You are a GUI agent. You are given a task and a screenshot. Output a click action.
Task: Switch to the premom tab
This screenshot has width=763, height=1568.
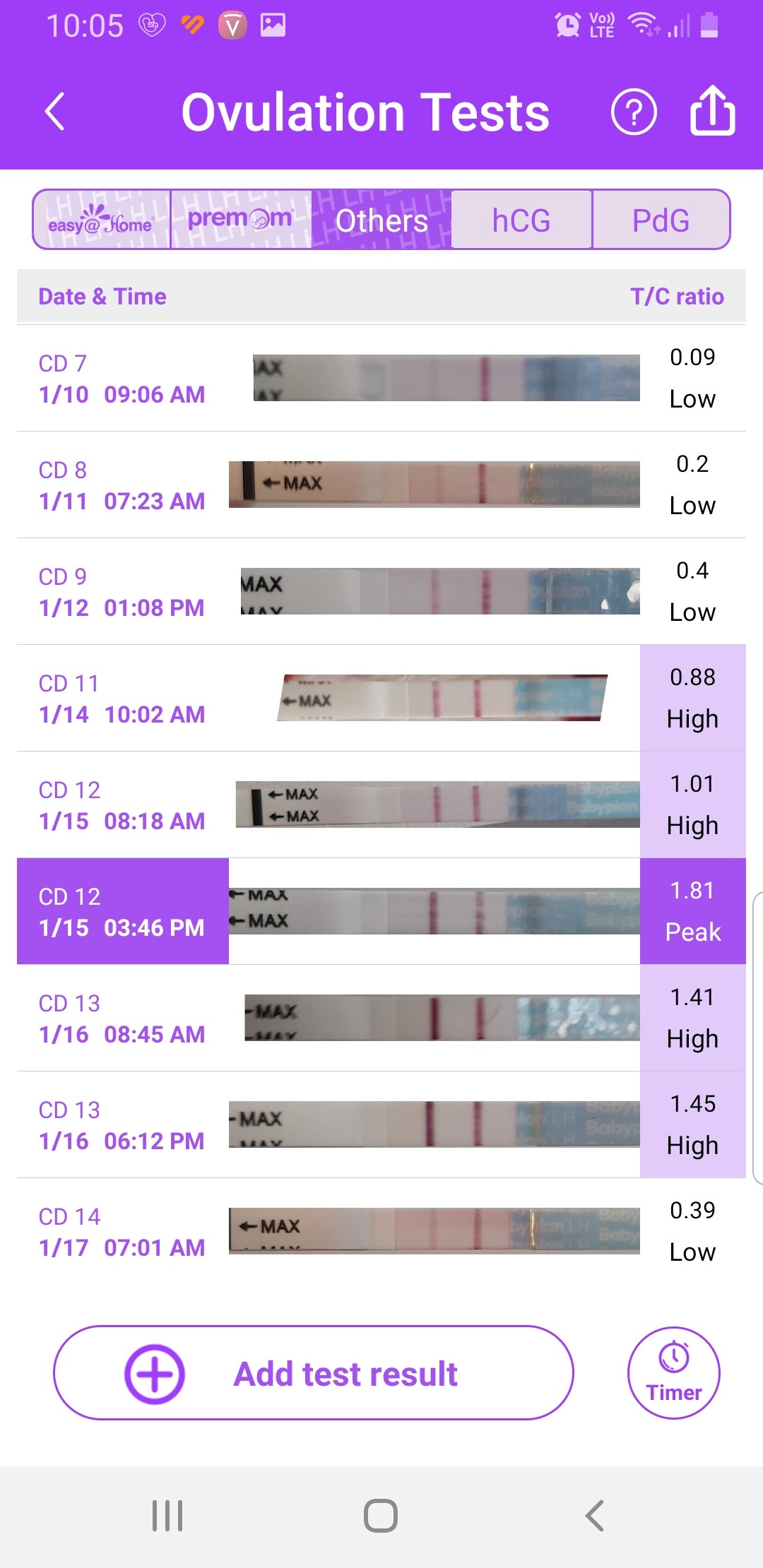pyautogui.click(x=241, y=220)
